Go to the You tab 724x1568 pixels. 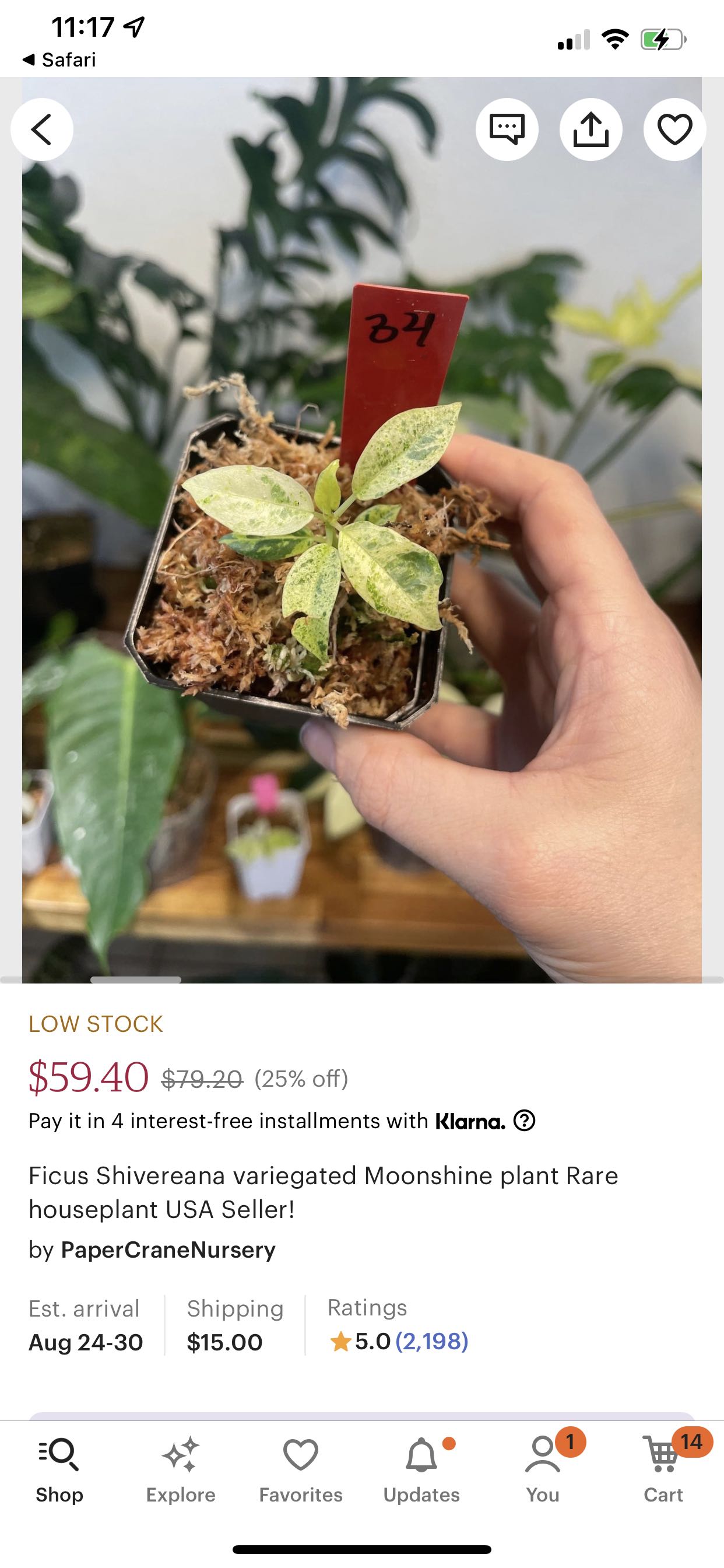(x=543, y=1471)
